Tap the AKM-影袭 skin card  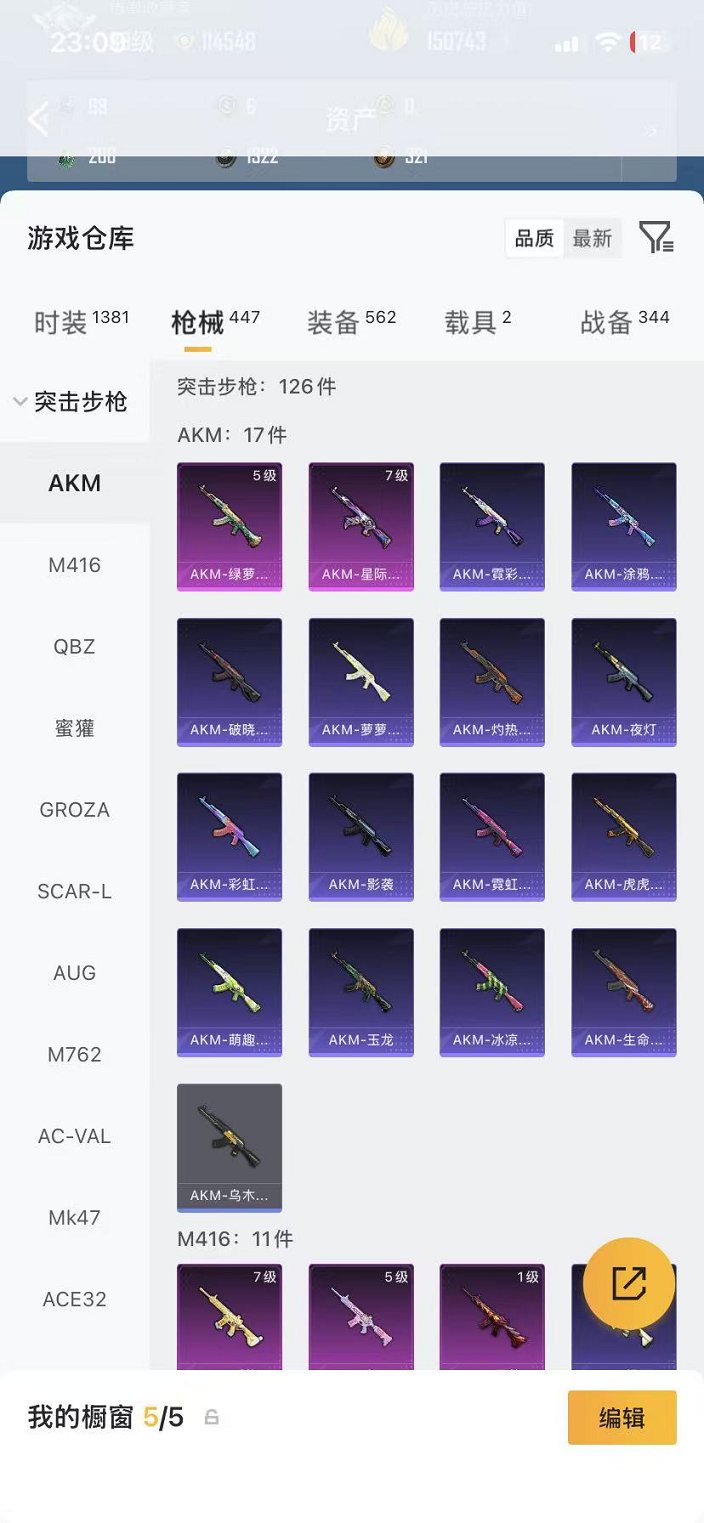[361, 836]
